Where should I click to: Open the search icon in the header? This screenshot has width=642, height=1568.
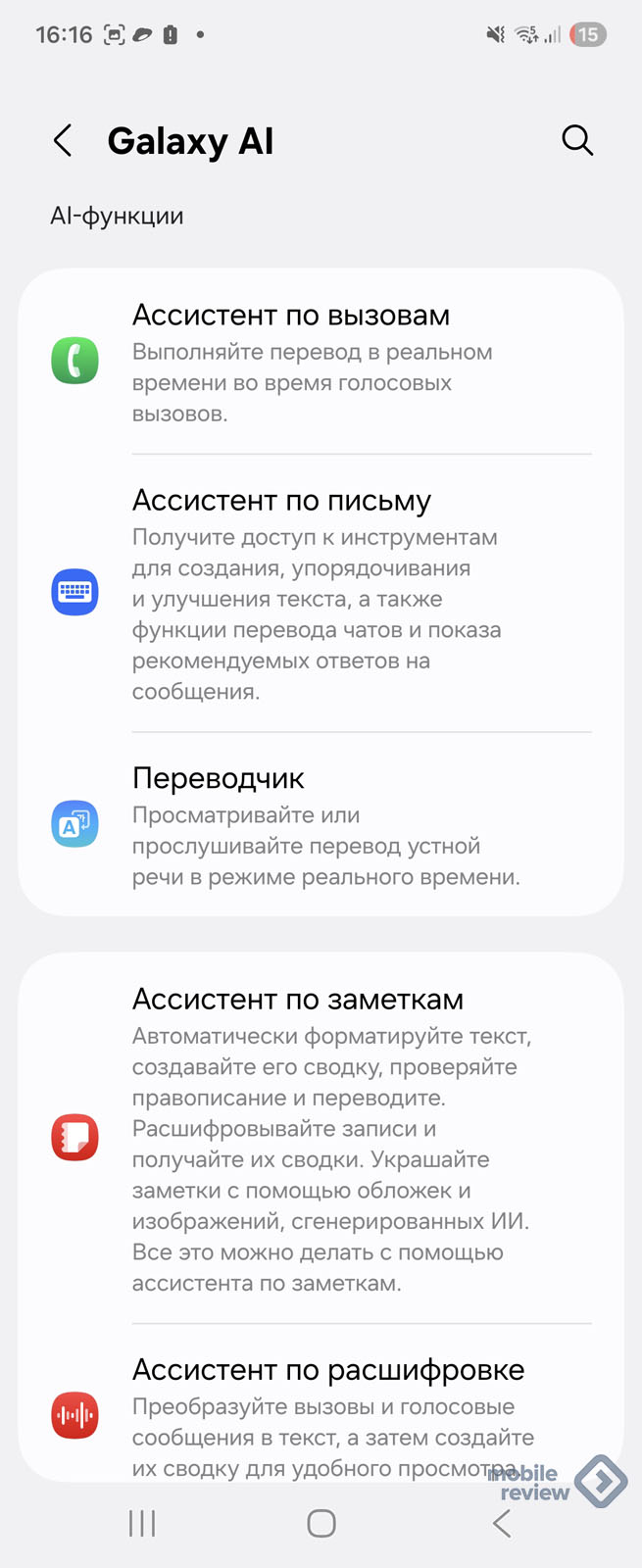(577, 141)
